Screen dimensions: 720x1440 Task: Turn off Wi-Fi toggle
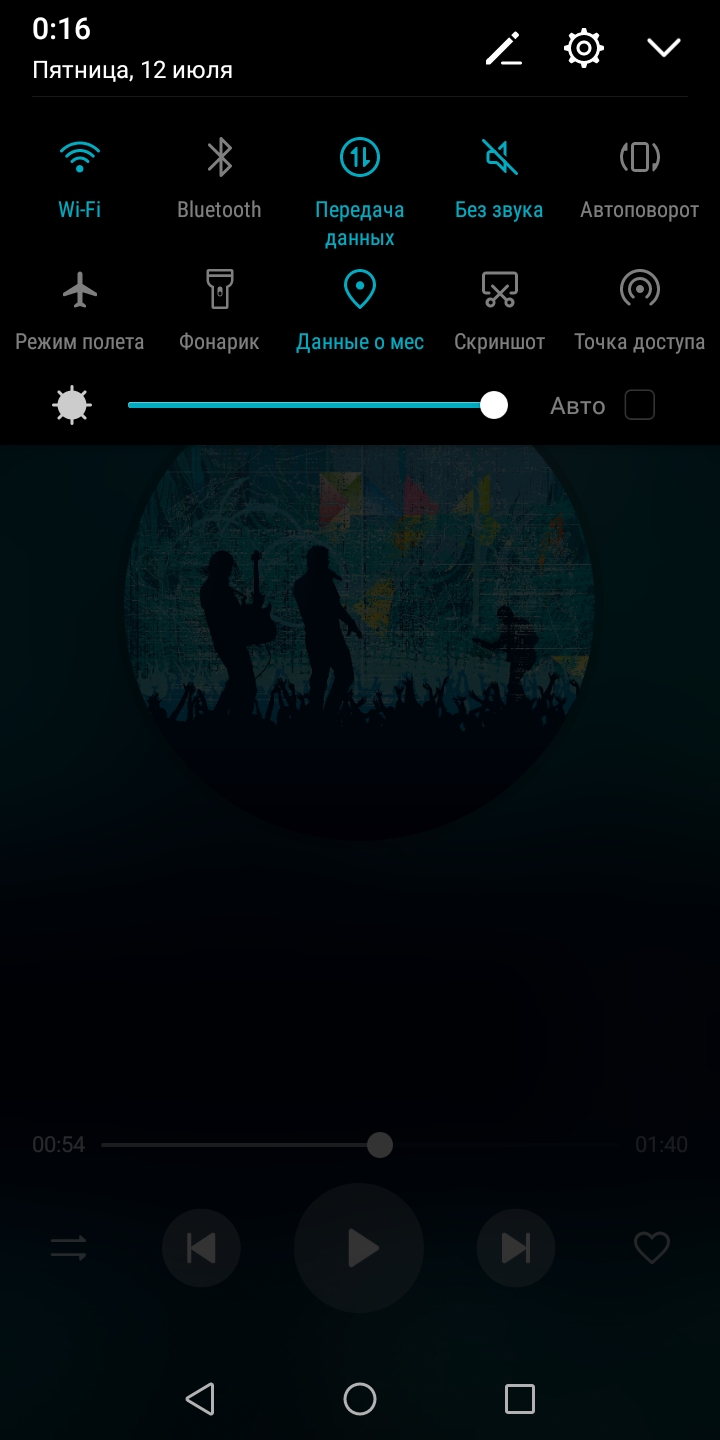80,158
